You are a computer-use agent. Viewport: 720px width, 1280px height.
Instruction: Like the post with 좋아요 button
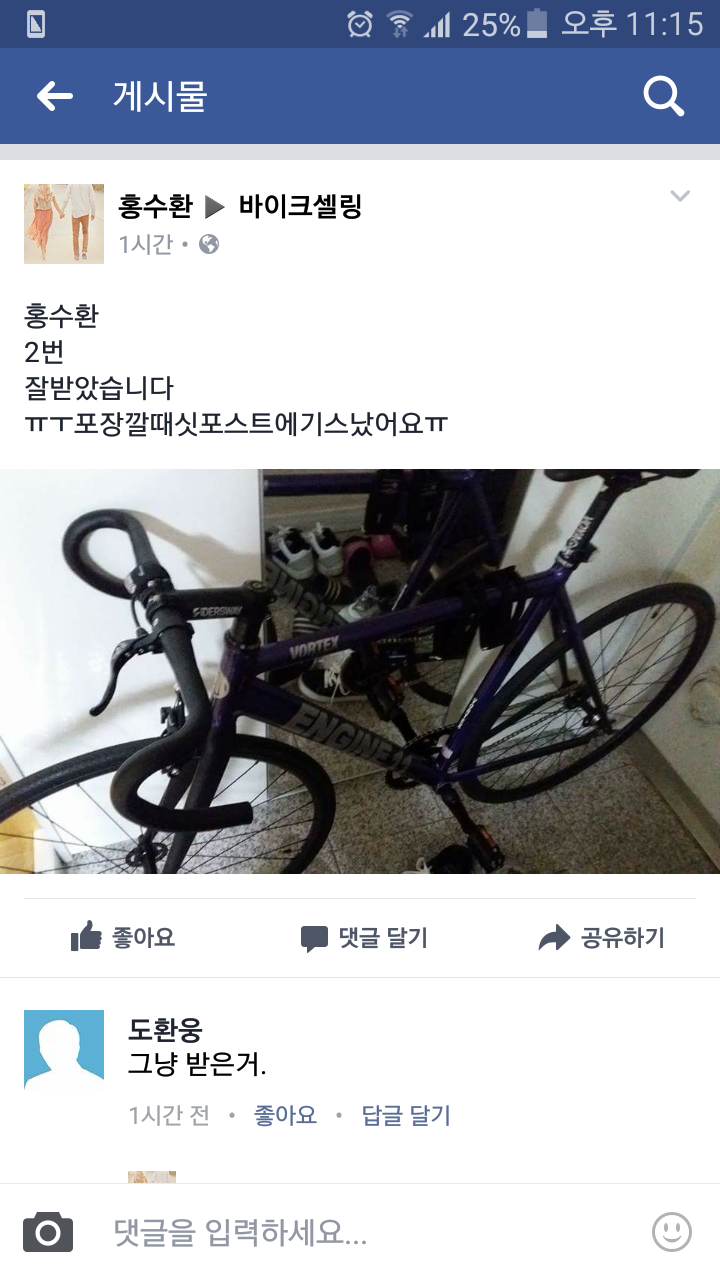click(123, 938)
